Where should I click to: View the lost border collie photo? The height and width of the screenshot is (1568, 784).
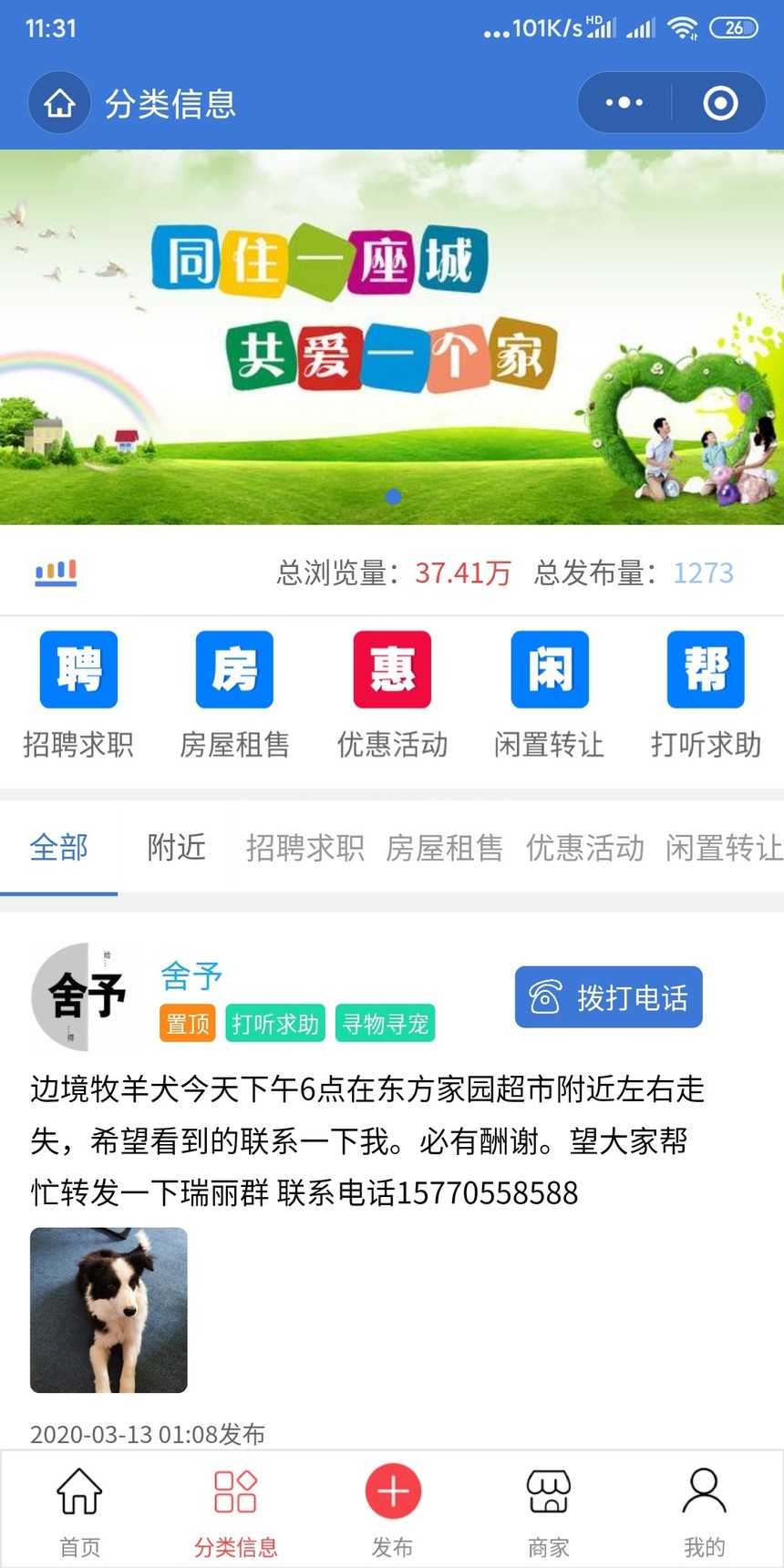108,1310
